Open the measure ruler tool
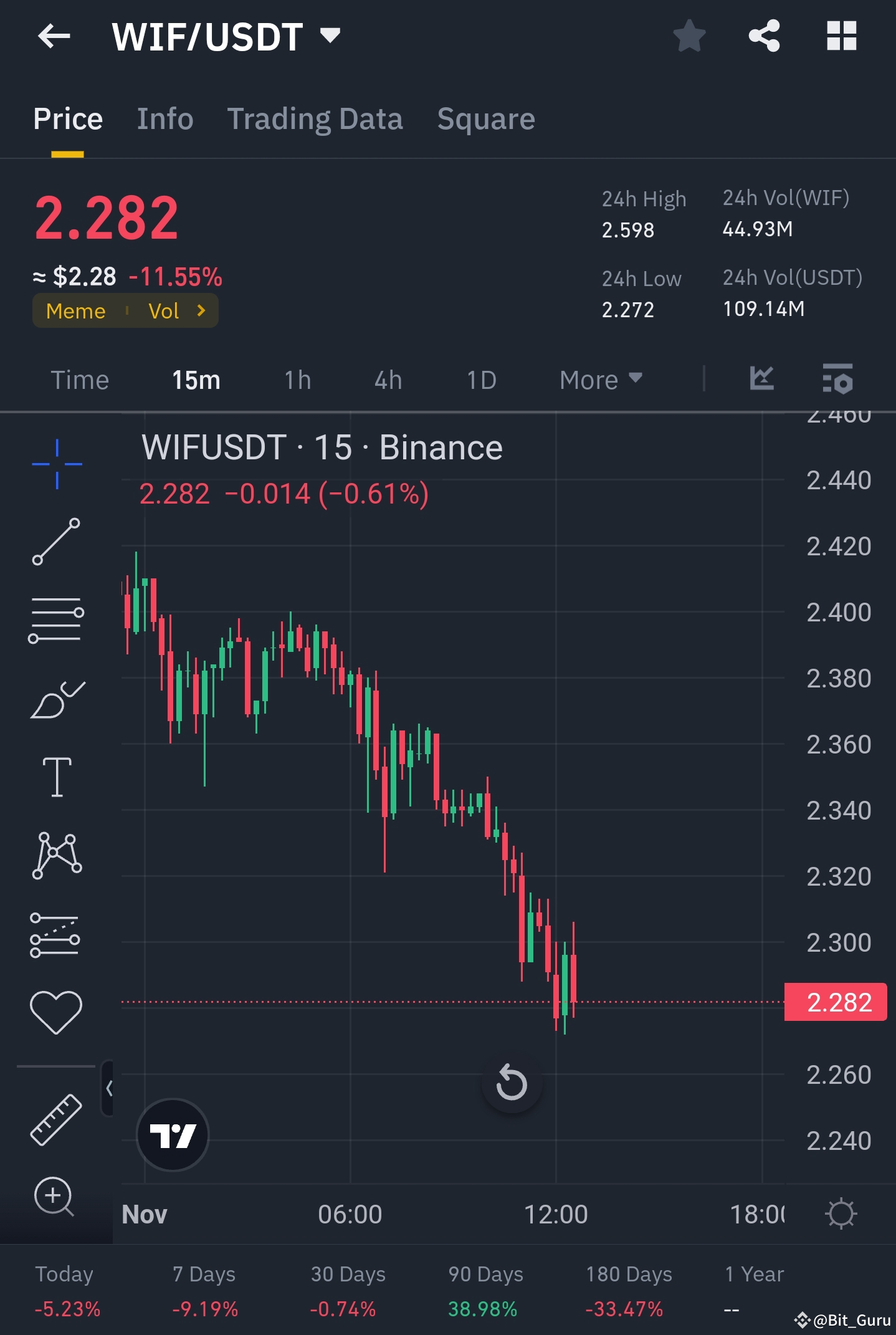Screen dimensions: 896x1335 pos(57,1119)
